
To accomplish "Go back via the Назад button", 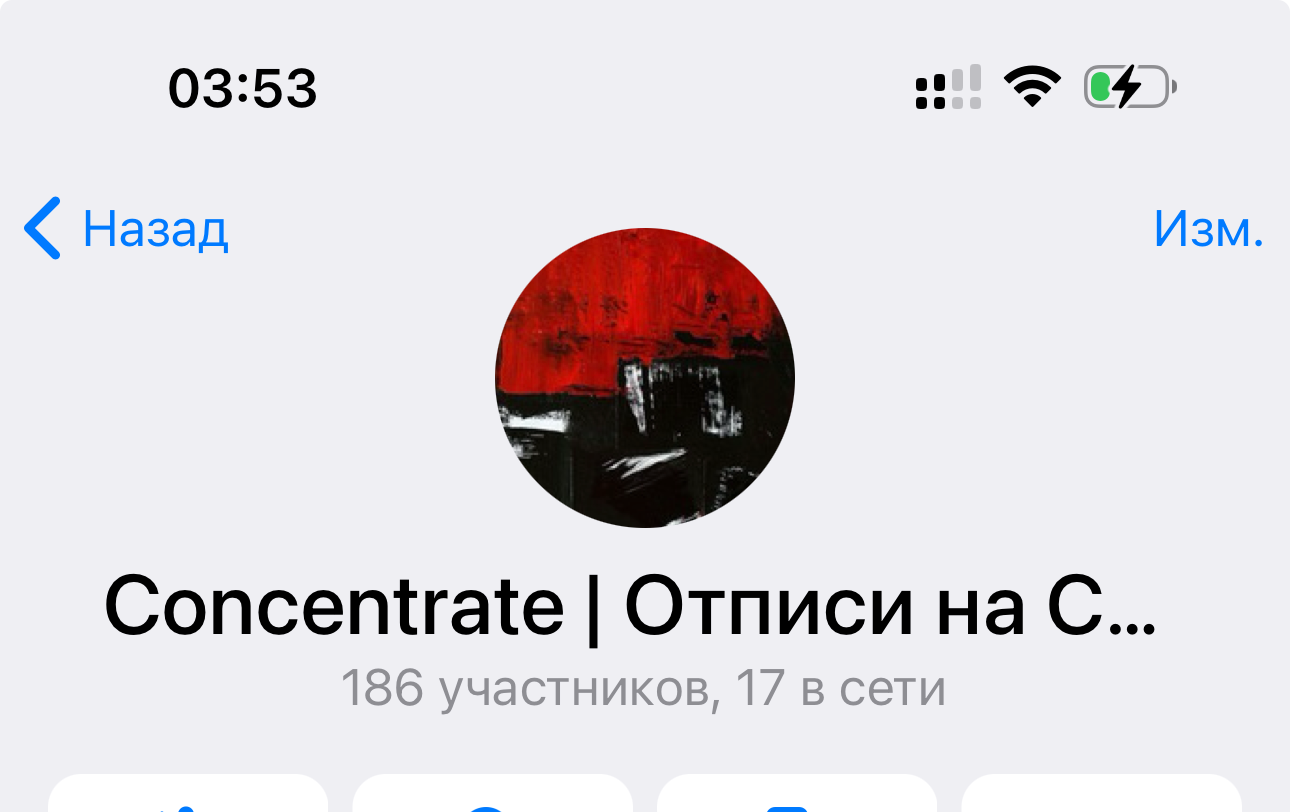I will tap(127, 229).
